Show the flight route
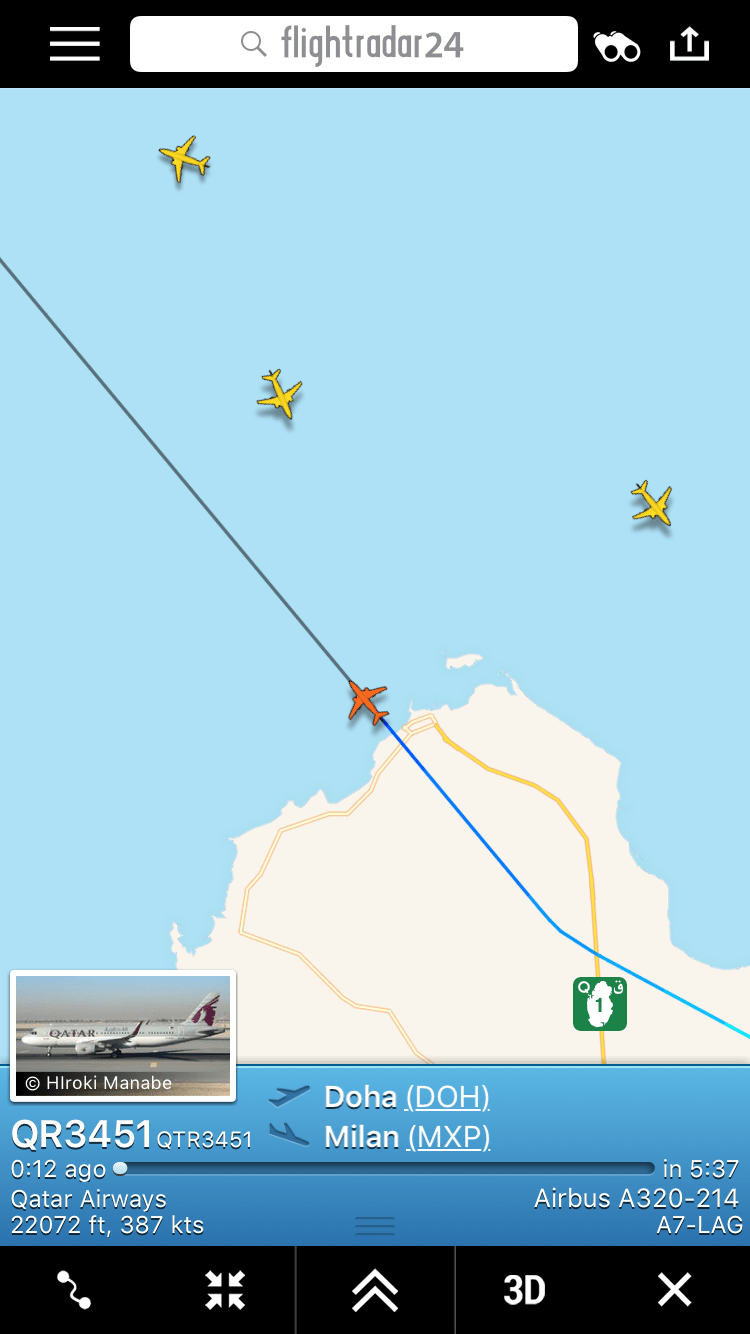The image size is (750, 1334). (74, 1290)
